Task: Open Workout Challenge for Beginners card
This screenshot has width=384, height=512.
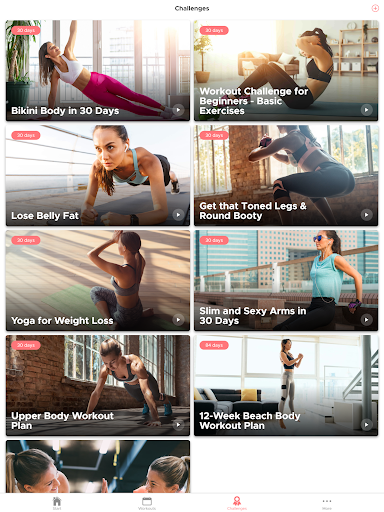Action: (x=286, y=70)
